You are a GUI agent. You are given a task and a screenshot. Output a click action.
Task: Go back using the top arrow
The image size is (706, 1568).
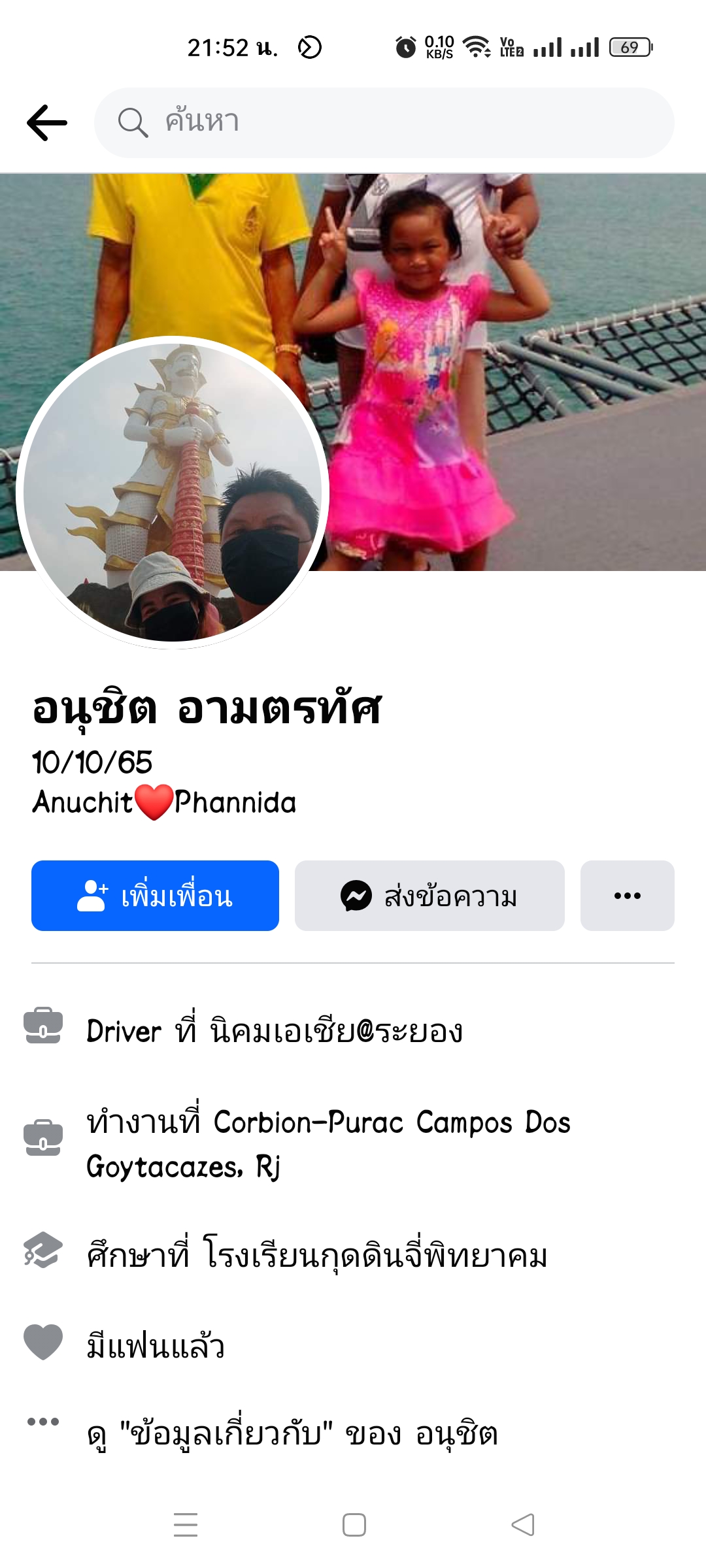(47, 123)
